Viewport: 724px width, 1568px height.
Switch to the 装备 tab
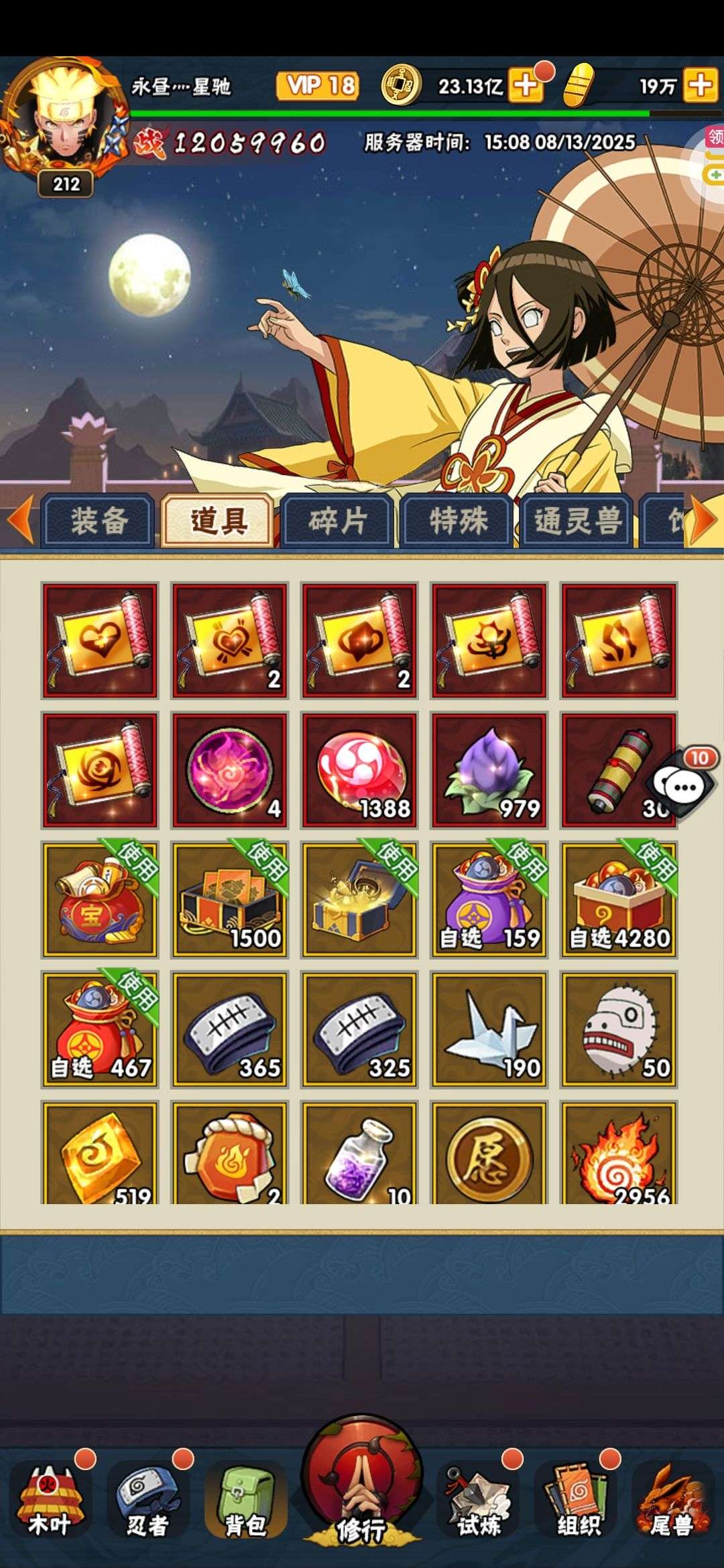(98, 521)
